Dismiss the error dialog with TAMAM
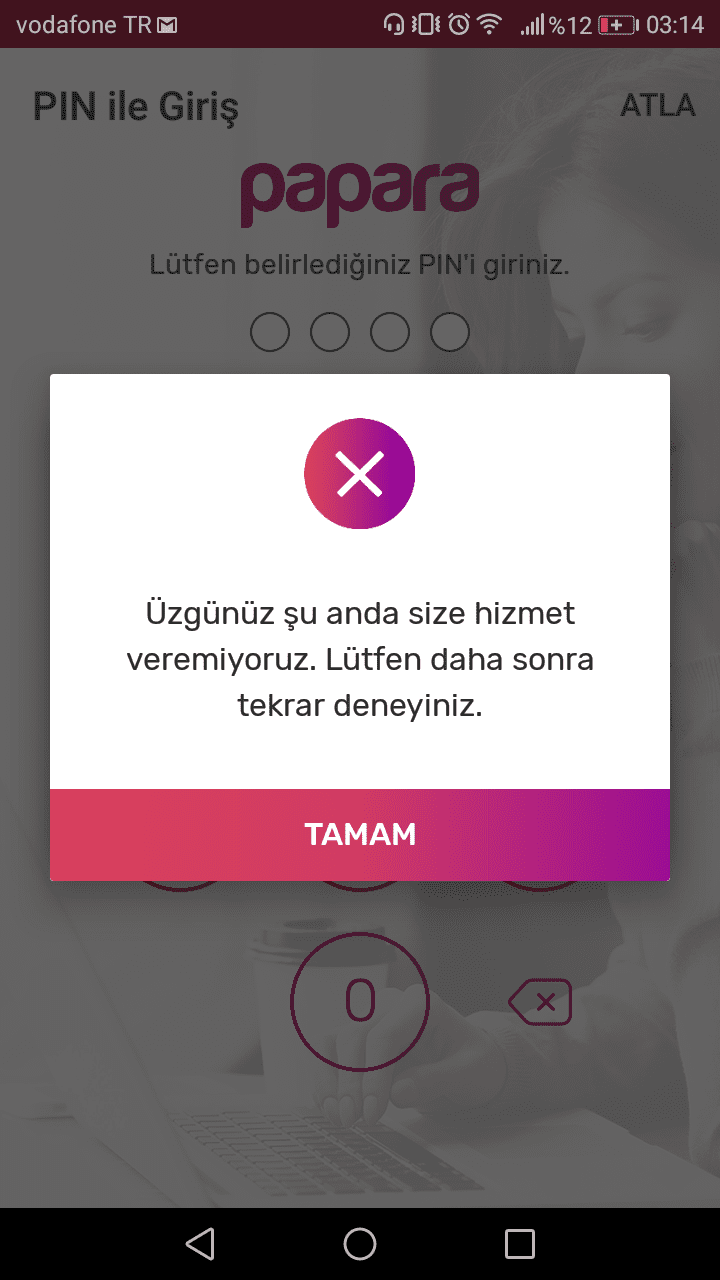Viewport: 720px width, 1280px height. coord(360,835)
